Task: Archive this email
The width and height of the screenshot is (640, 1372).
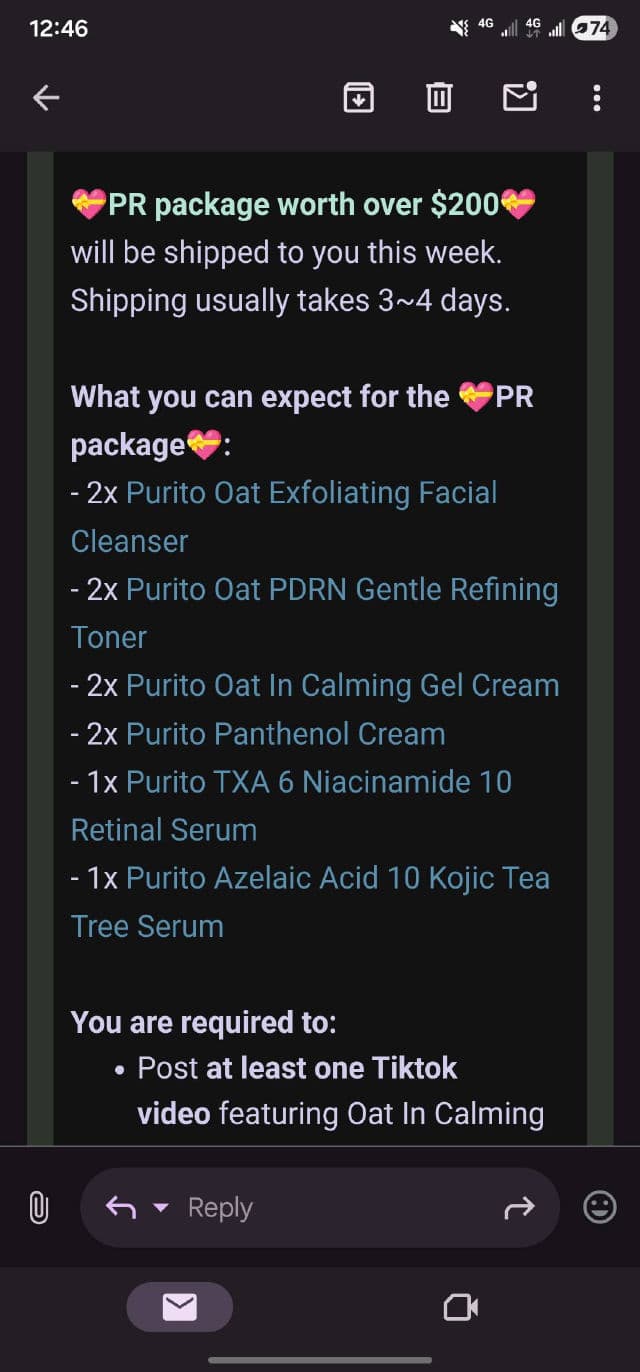Action: coord(358,97)
